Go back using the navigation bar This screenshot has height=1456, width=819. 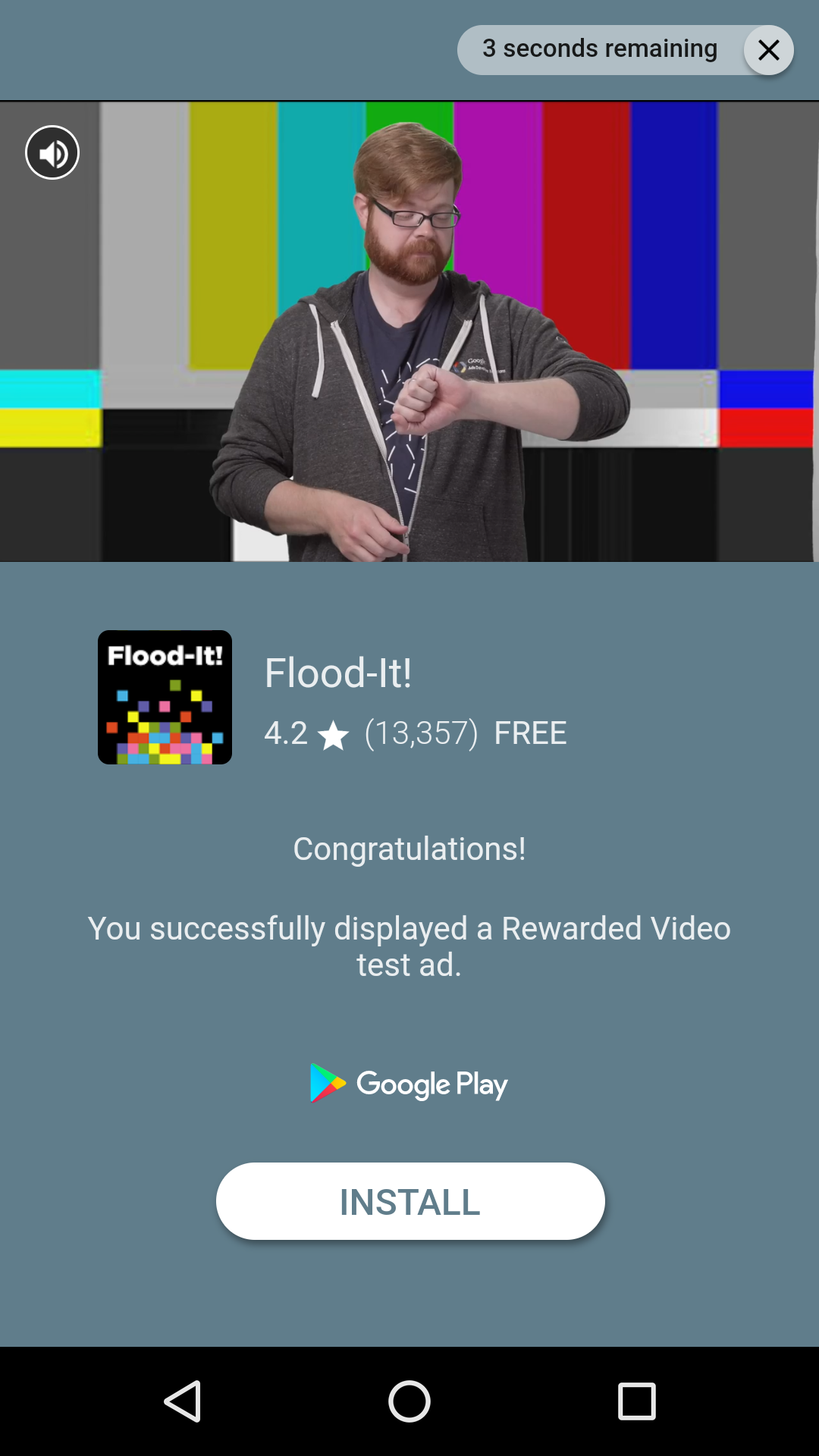coord(182,1401)
